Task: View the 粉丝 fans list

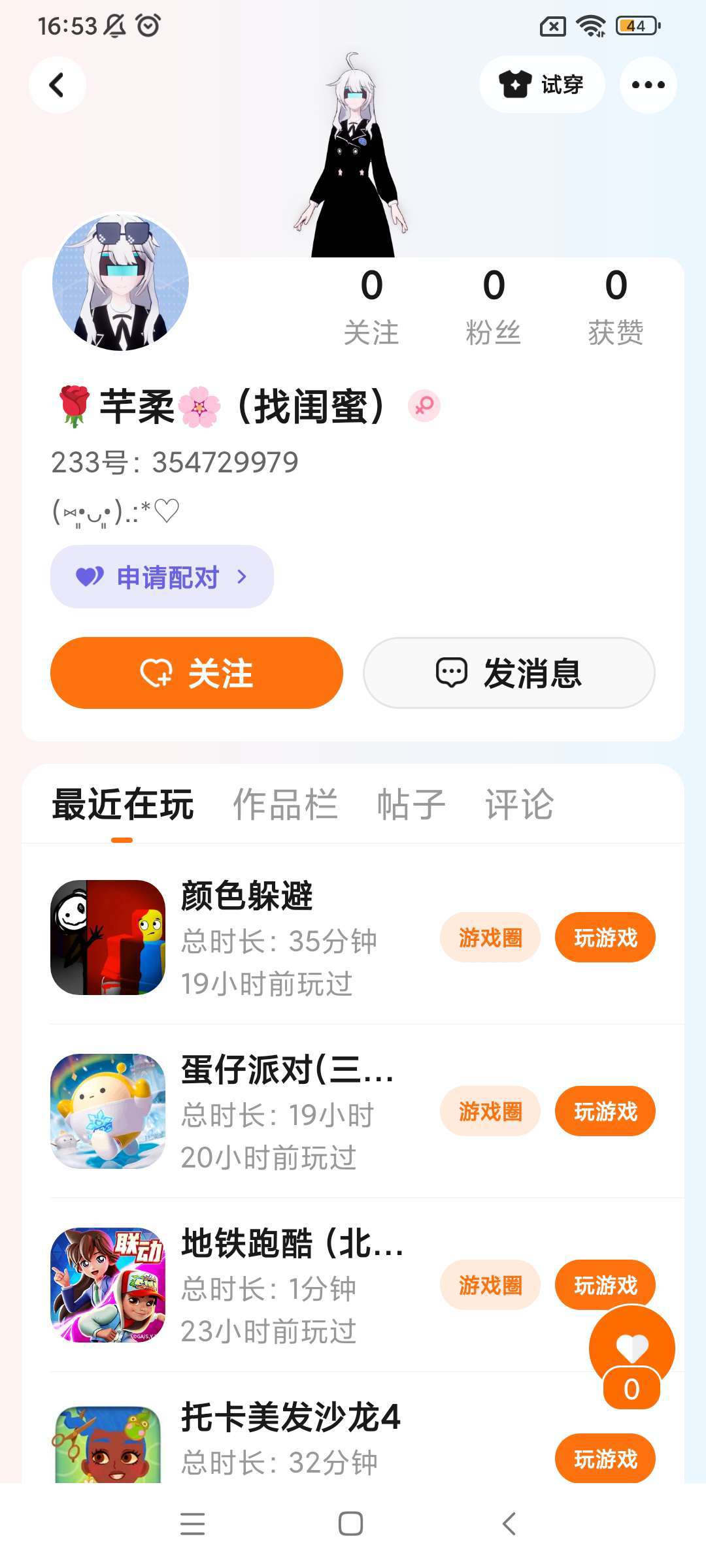Action: click(x=494, y=306)
